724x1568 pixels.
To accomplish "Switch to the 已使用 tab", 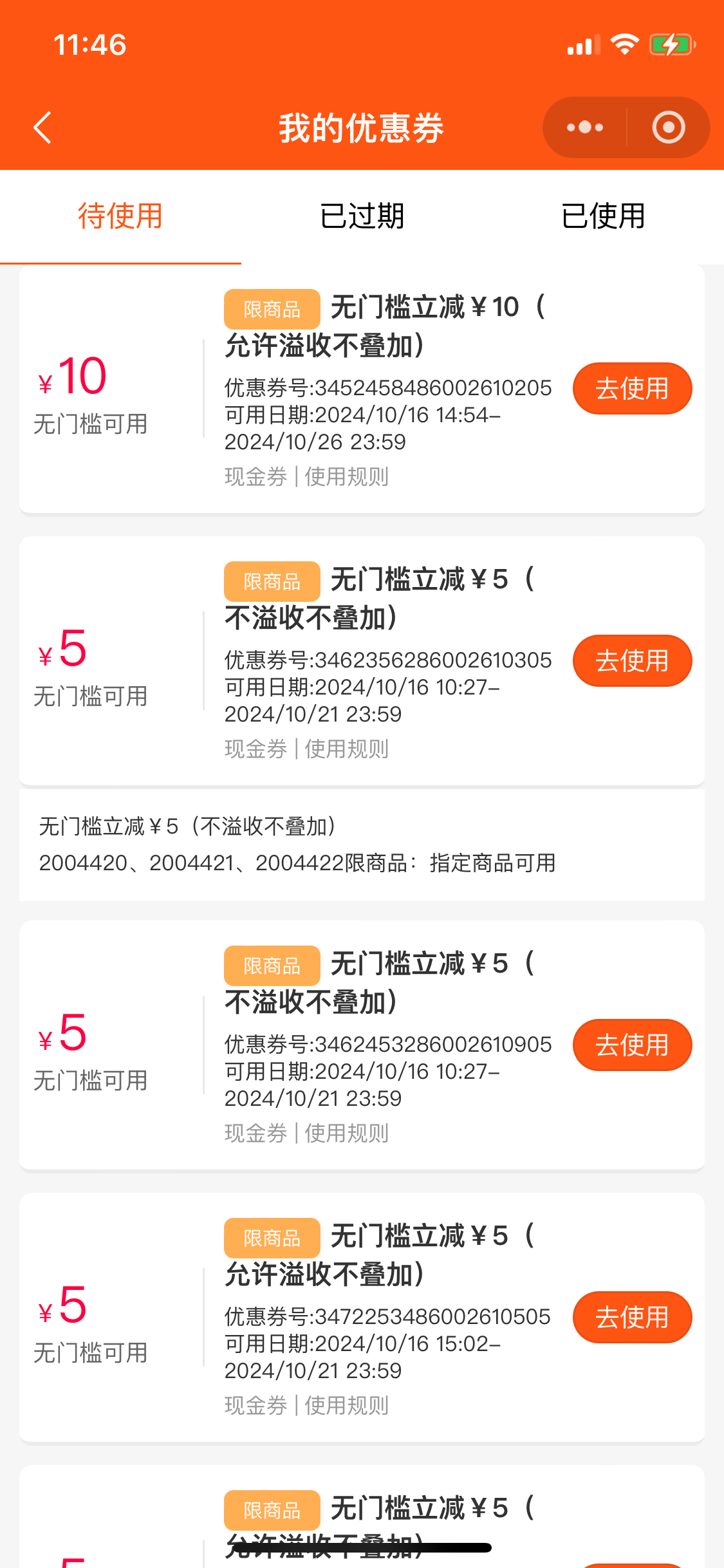I will pos(603,216).
